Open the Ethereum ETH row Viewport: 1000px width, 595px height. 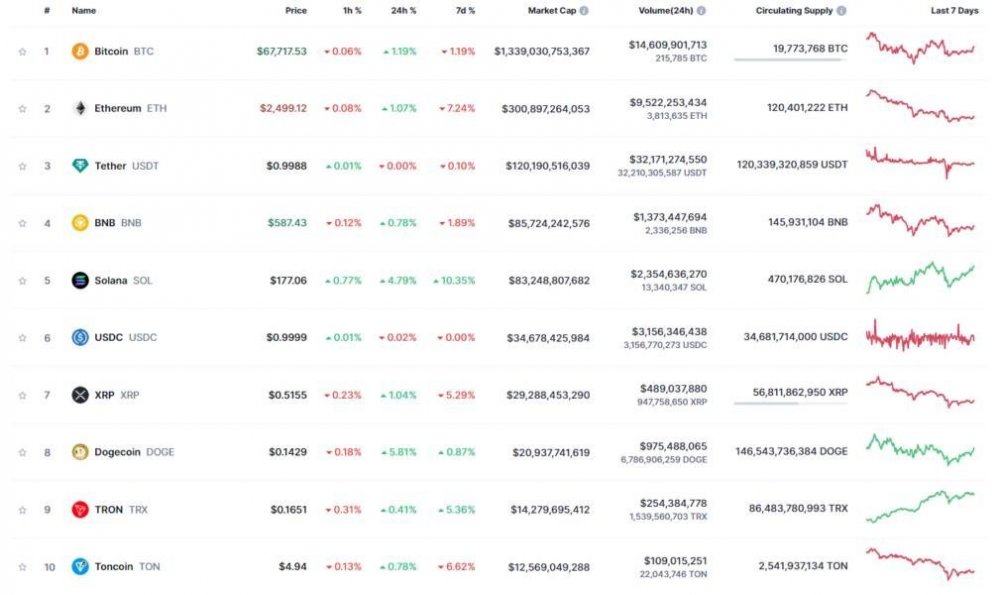117,108
